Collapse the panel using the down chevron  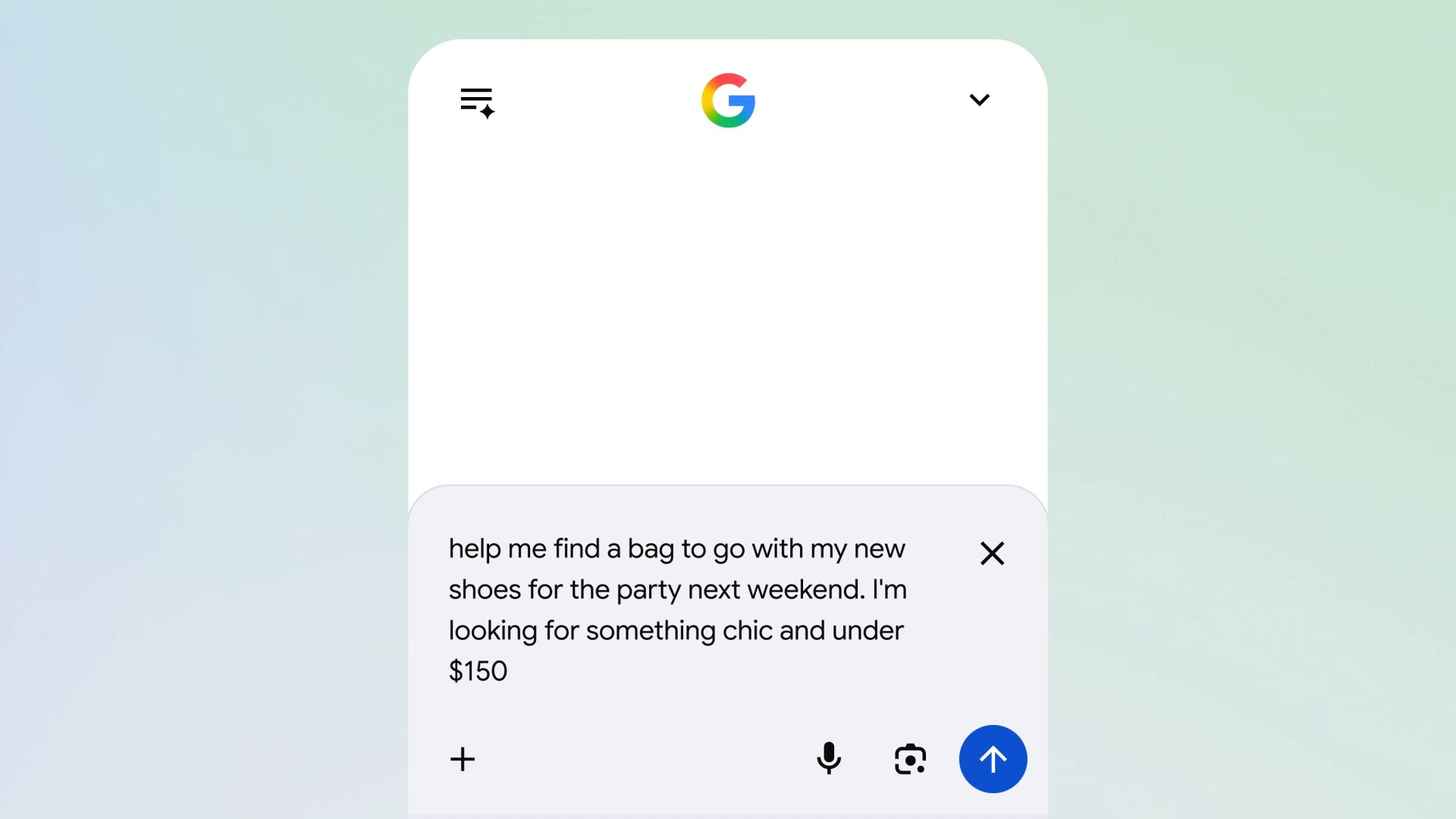point(979,100)
